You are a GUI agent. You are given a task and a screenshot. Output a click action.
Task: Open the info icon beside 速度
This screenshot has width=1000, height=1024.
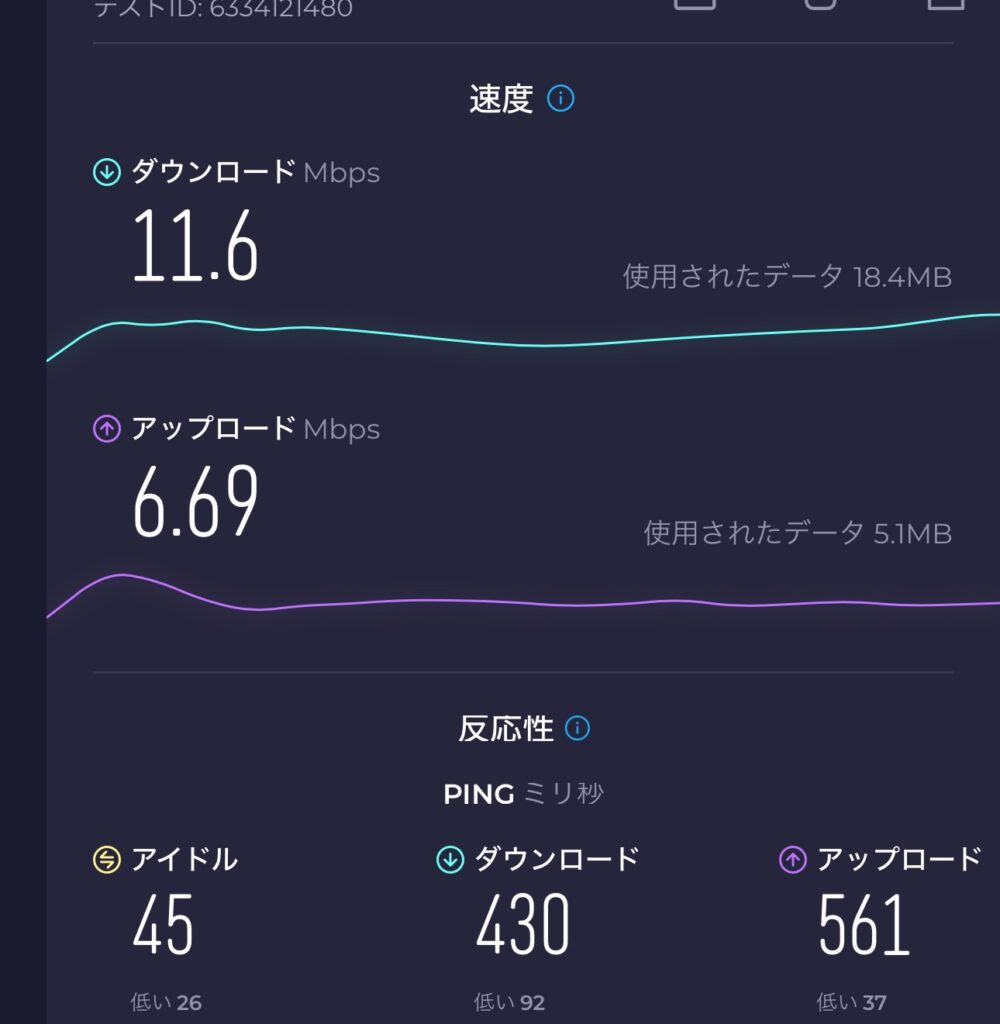coord(561,99)
